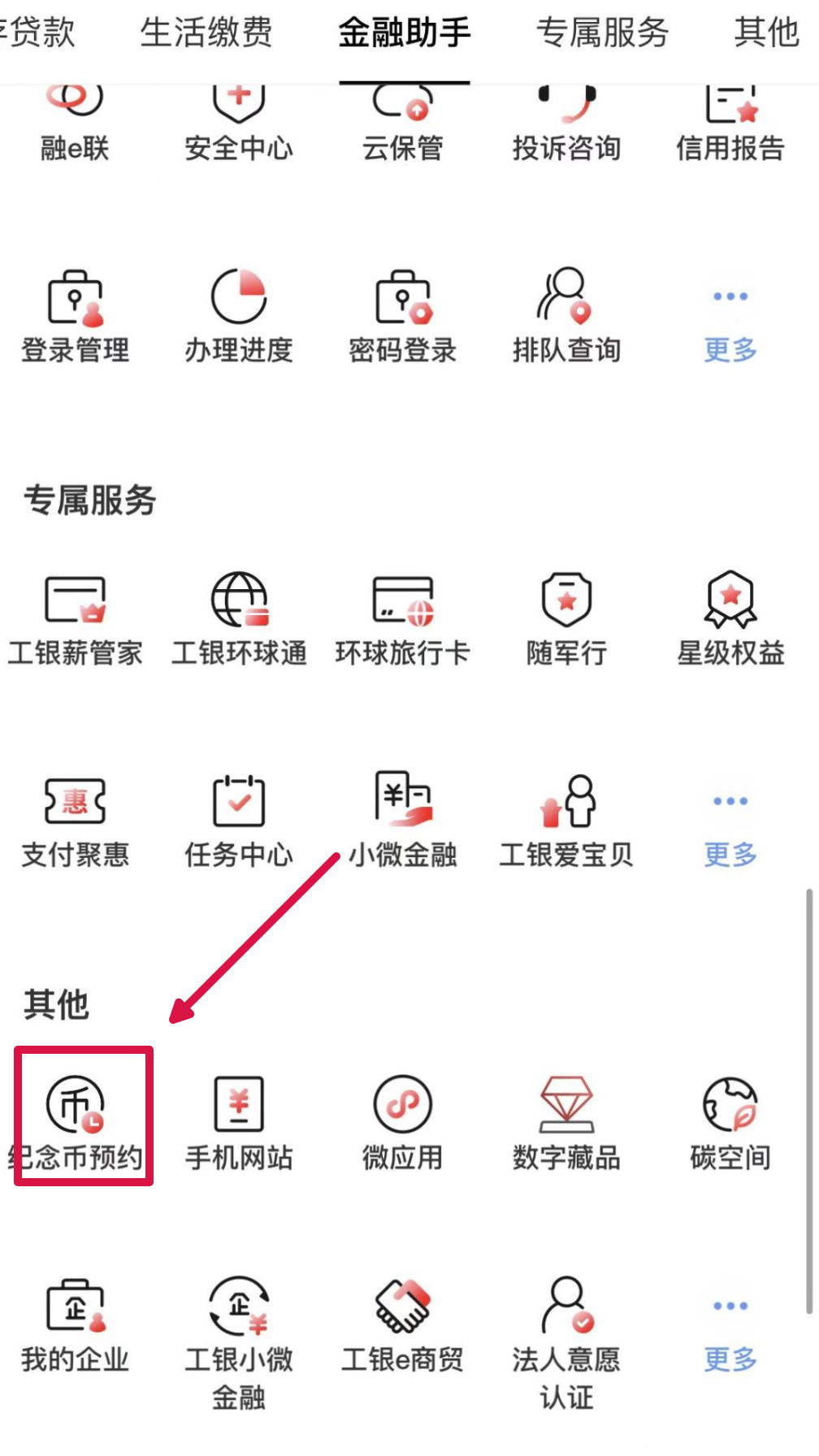Switch to the 专属服务 tab
The height and width of the screenshot is (1456, 819).
602,33
